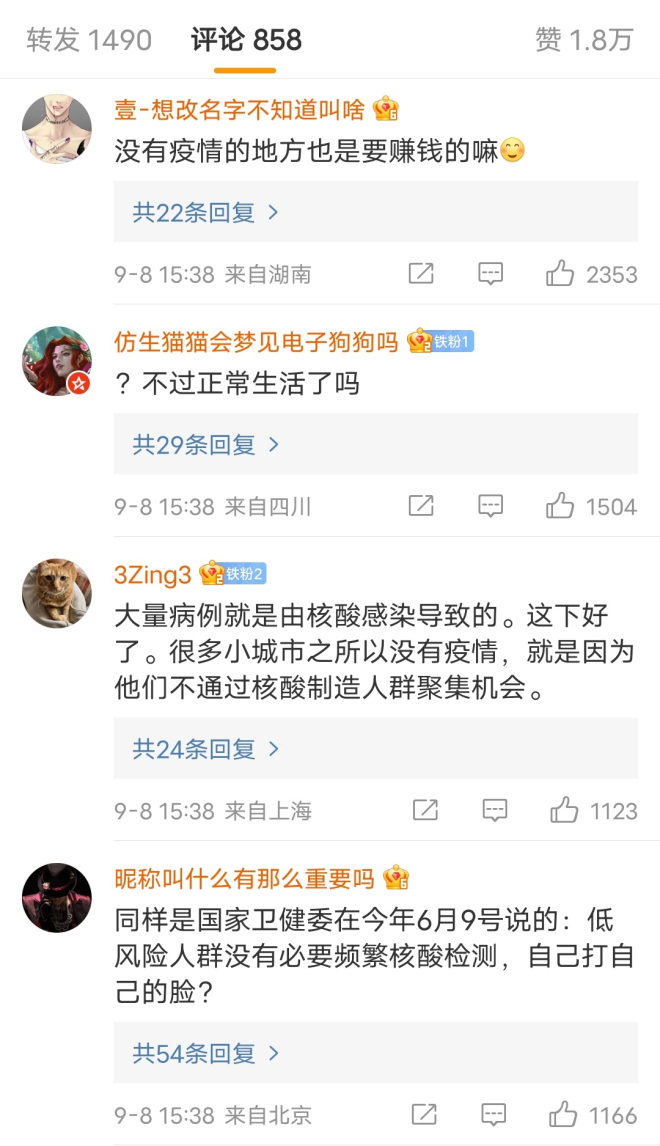Viewport: 660px width, 1146px height.
Task: Switch to the 转发 1490 tab
Action: (x=89, y=40)
